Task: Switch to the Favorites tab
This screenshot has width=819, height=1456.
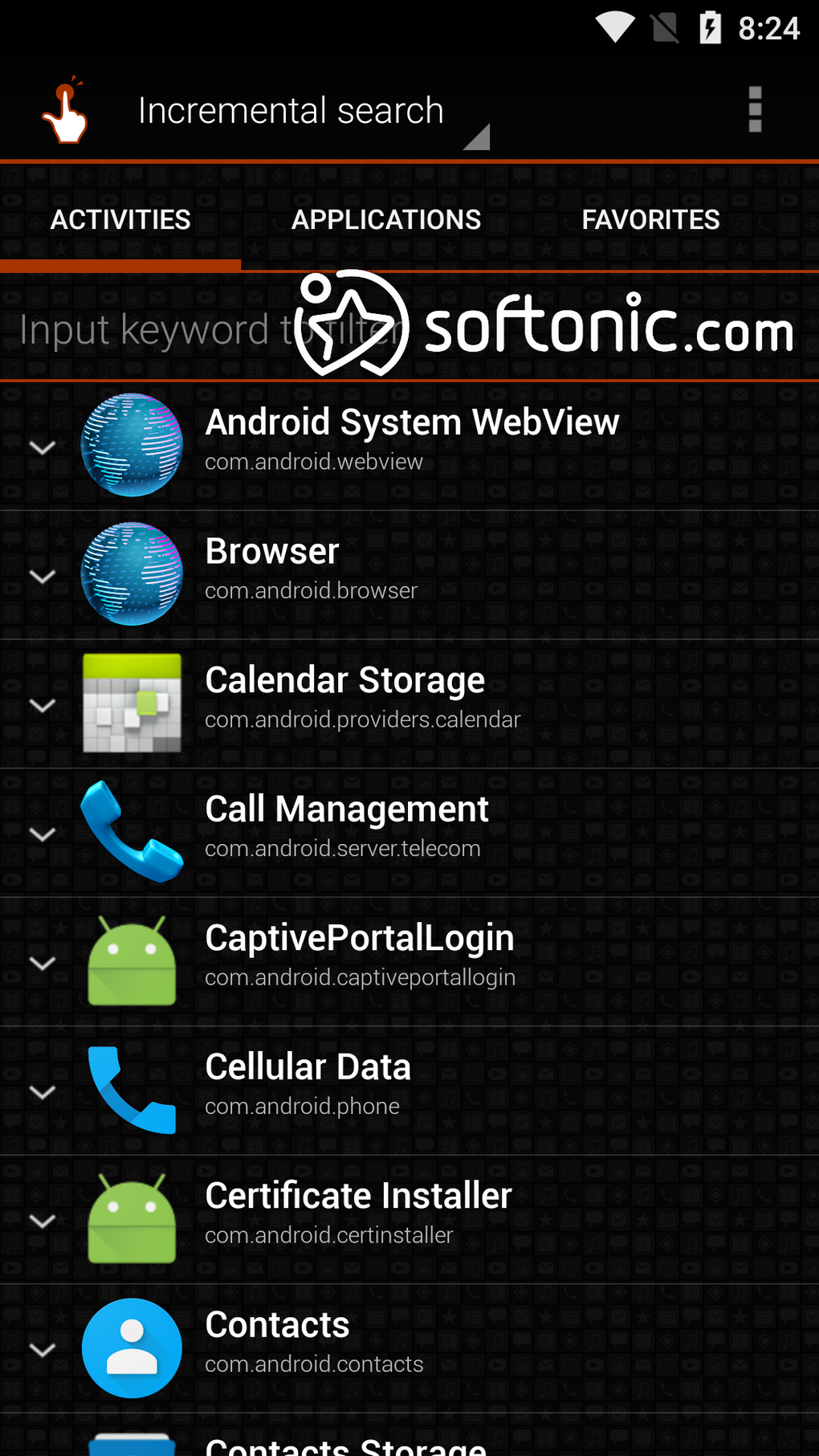Action: (x=650, y=220)
